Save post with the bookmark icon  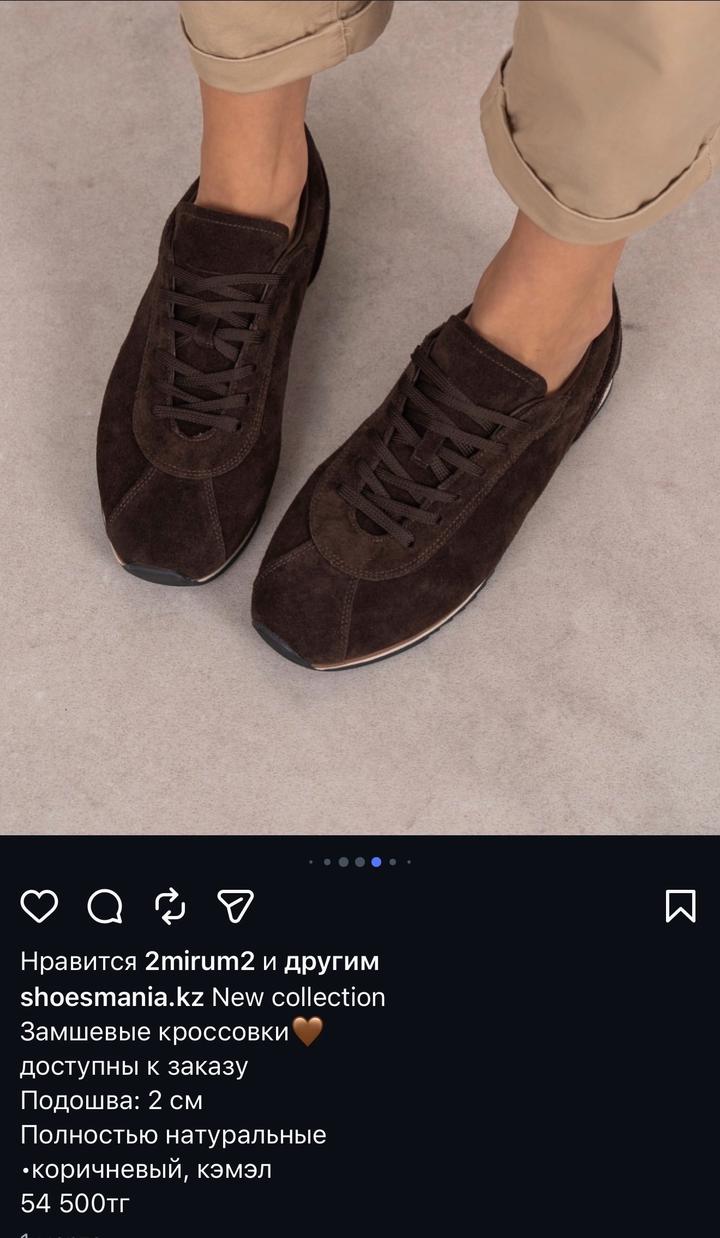[680, 906]
